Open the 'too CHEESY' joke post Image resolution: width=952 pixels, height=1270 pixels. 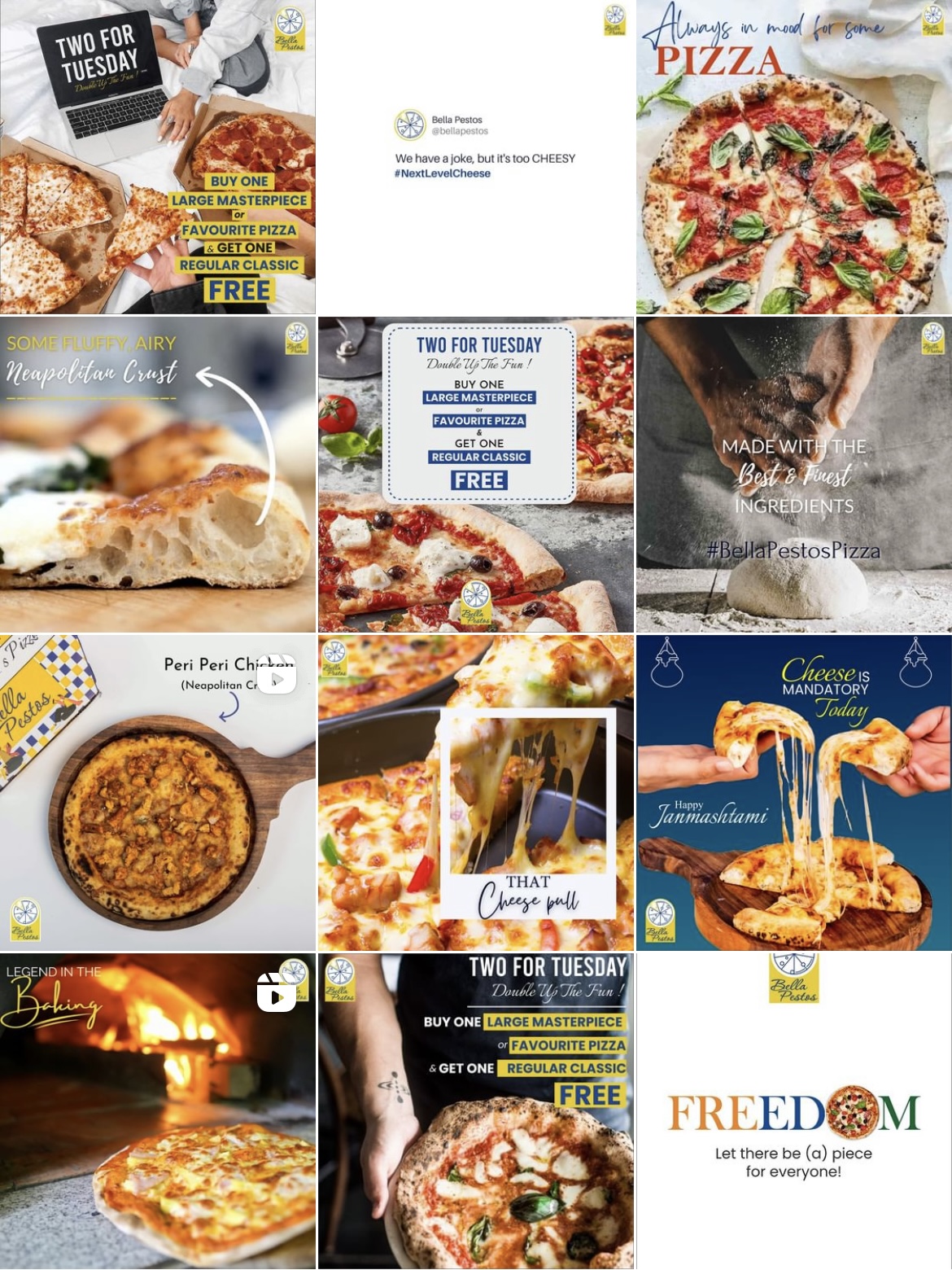(x=476, y=157)
